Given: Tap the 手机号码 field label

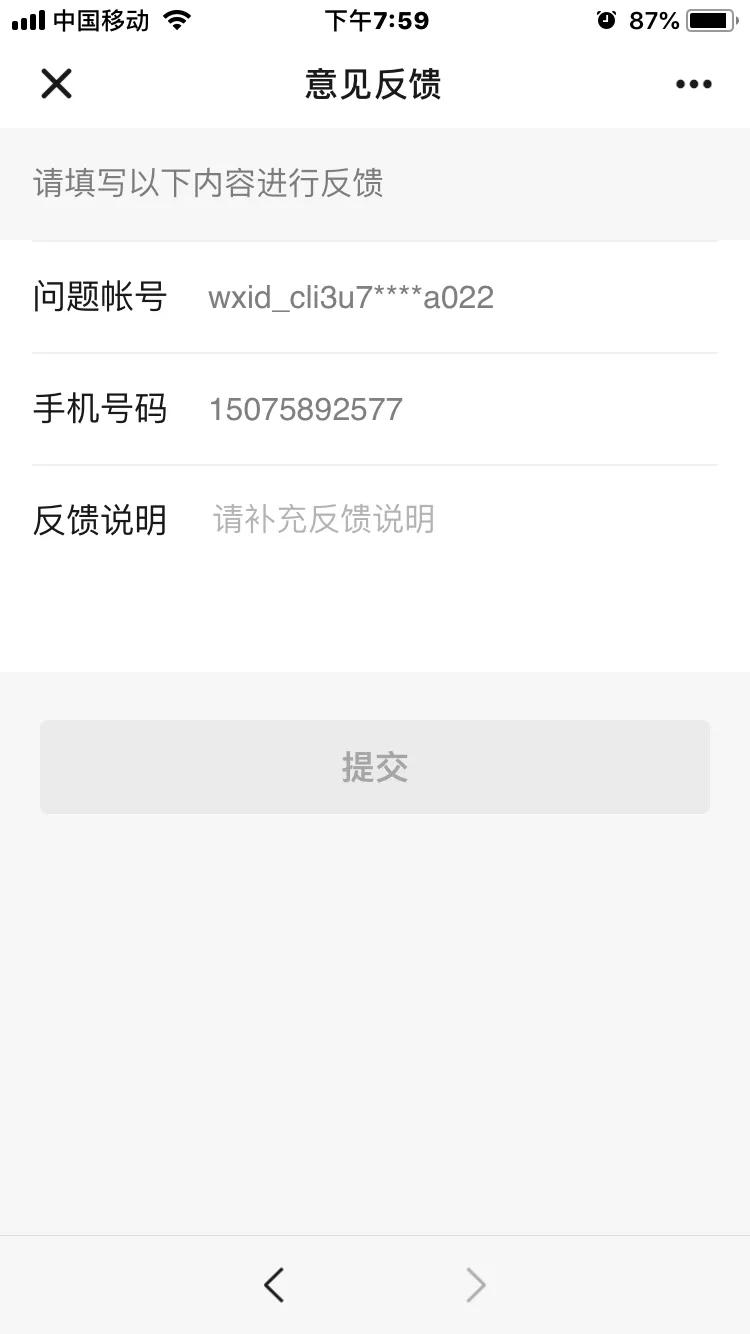Looking at the screenshot, I should (x=100, y=408).
